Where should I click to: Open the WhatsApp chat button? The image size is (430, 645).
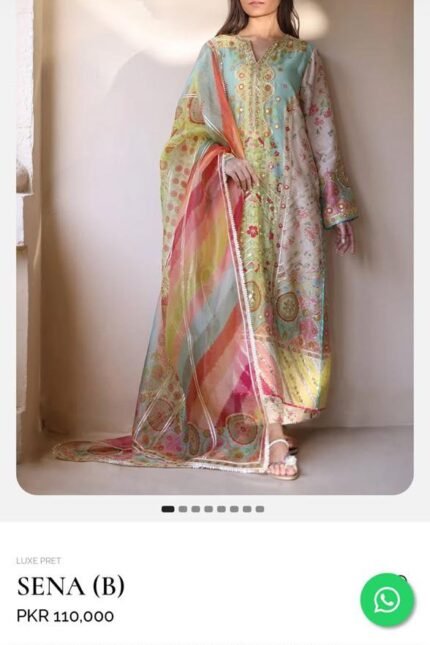pyautogui.click(x=387, y=599)
